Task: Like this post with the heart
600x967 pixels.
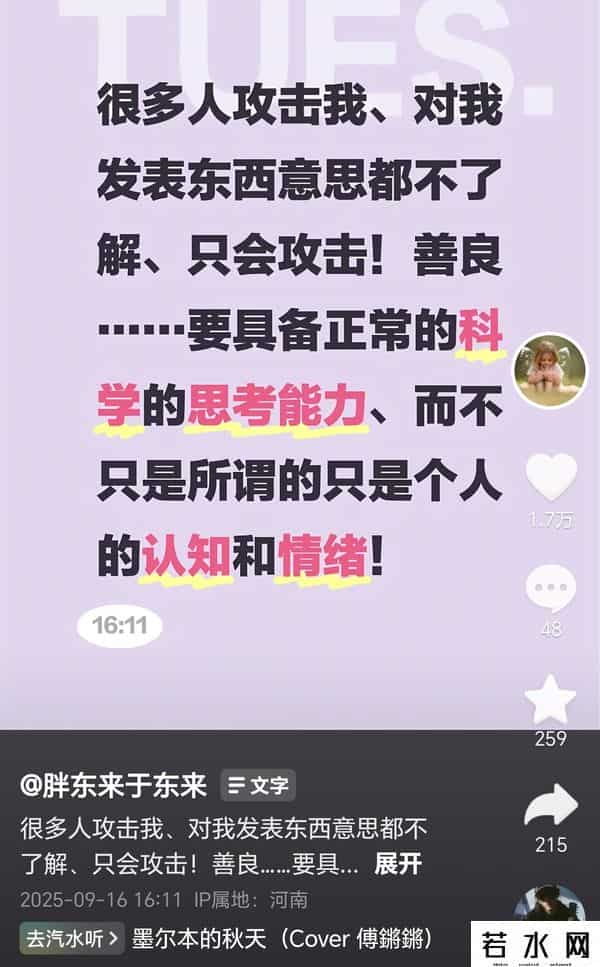Action: click(551, 478)
